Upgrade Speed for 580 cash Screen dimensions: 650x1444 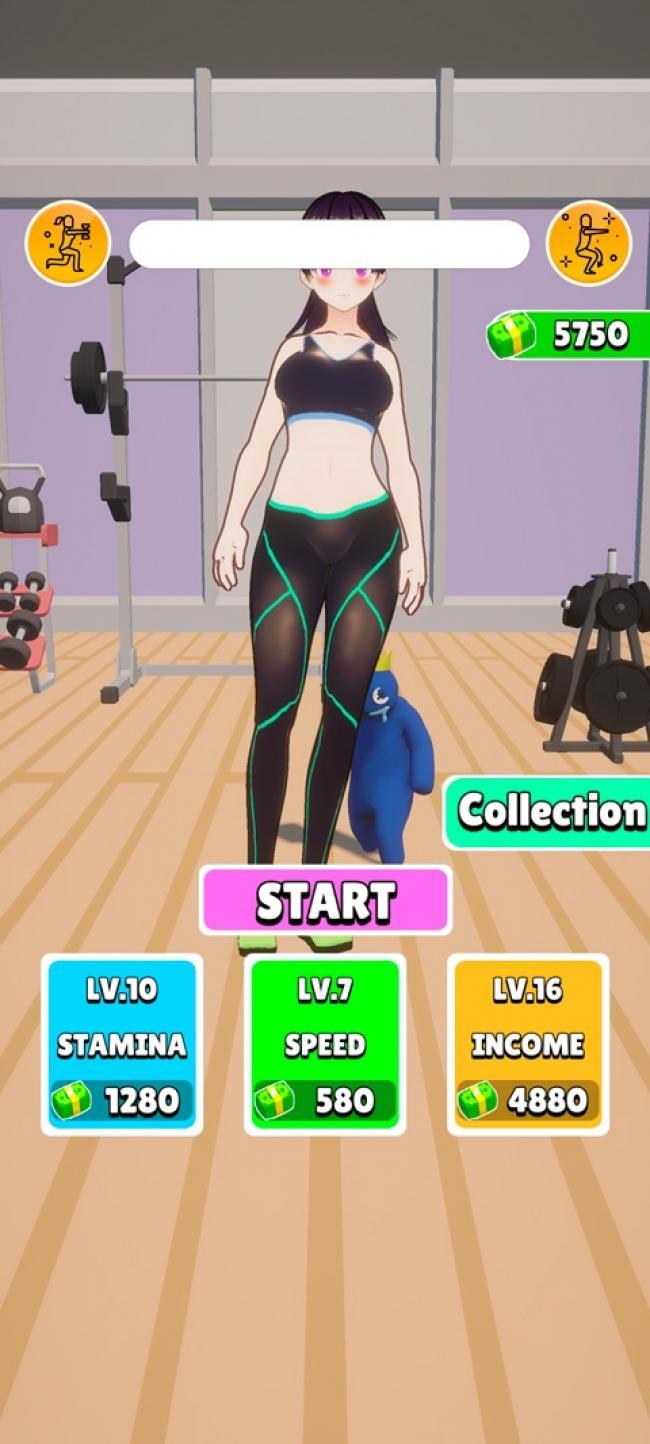[325, 1044]
